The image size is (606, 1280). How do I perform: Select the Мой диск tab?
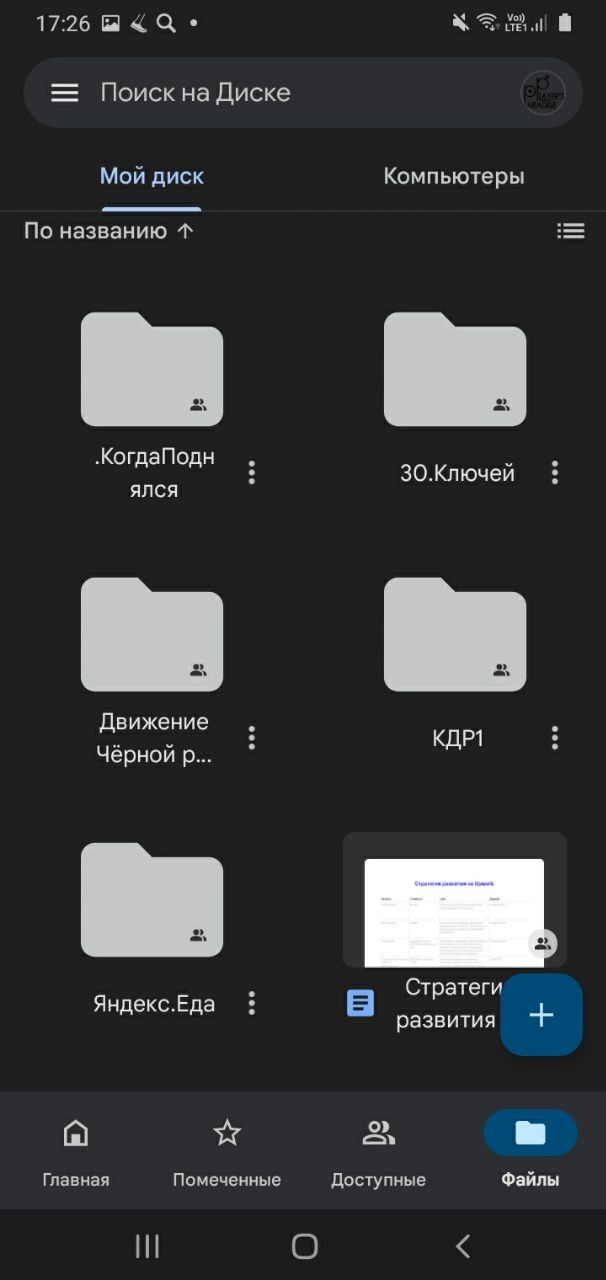[x=152, y=177]
